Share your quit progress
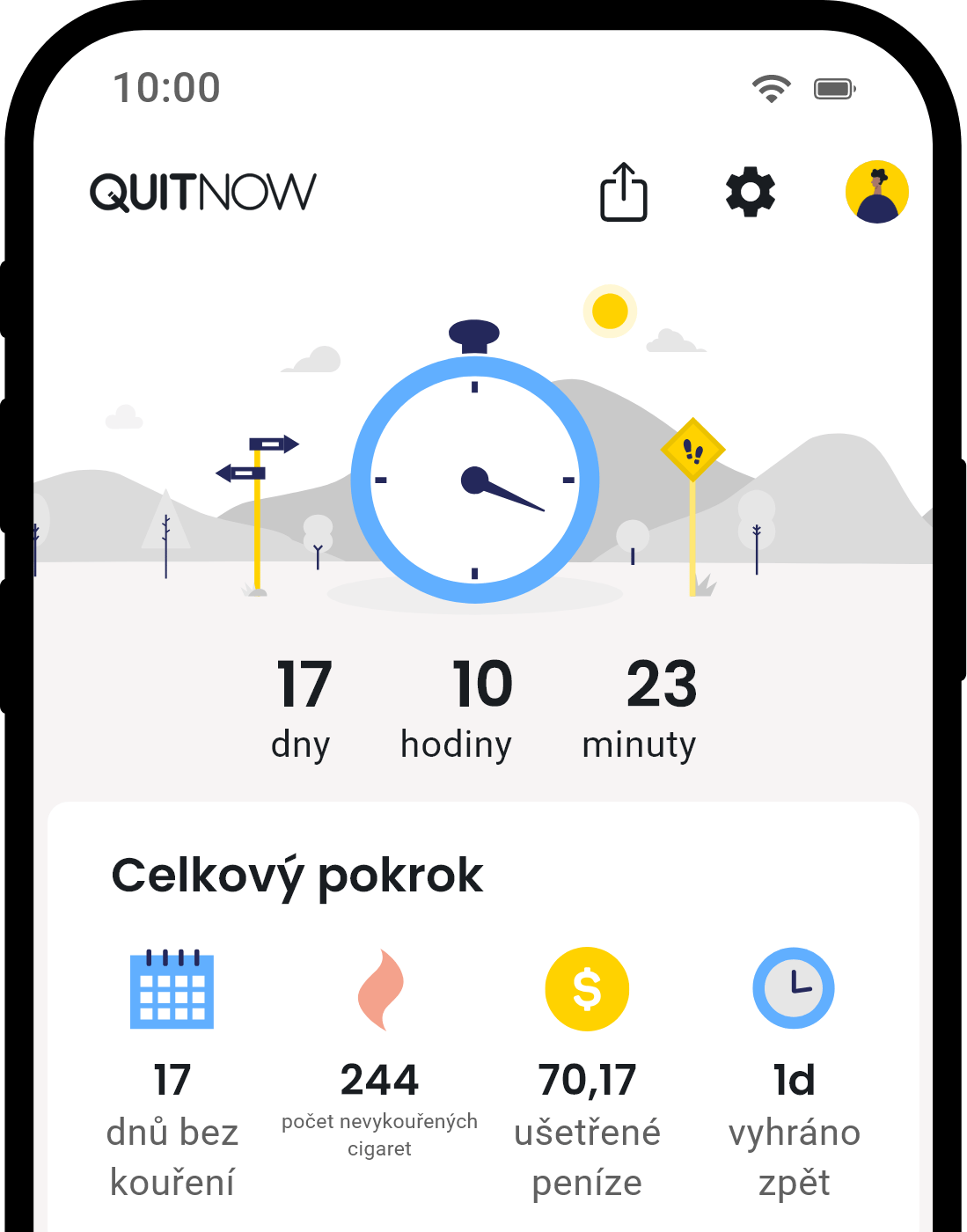This screenshot has height=1232, width=967. (624, 192)
